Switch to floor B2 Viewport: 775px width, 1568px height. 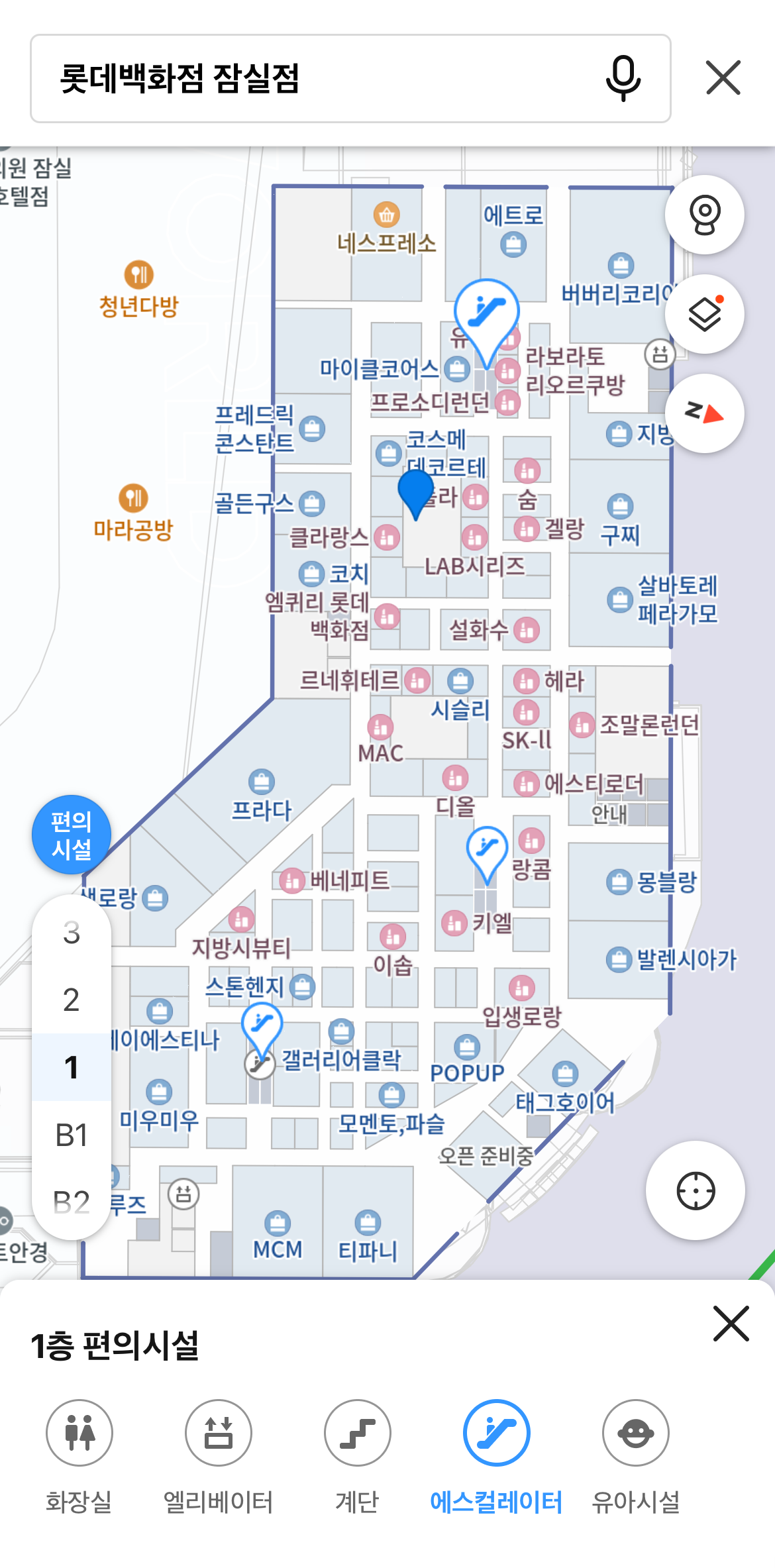72,1202
